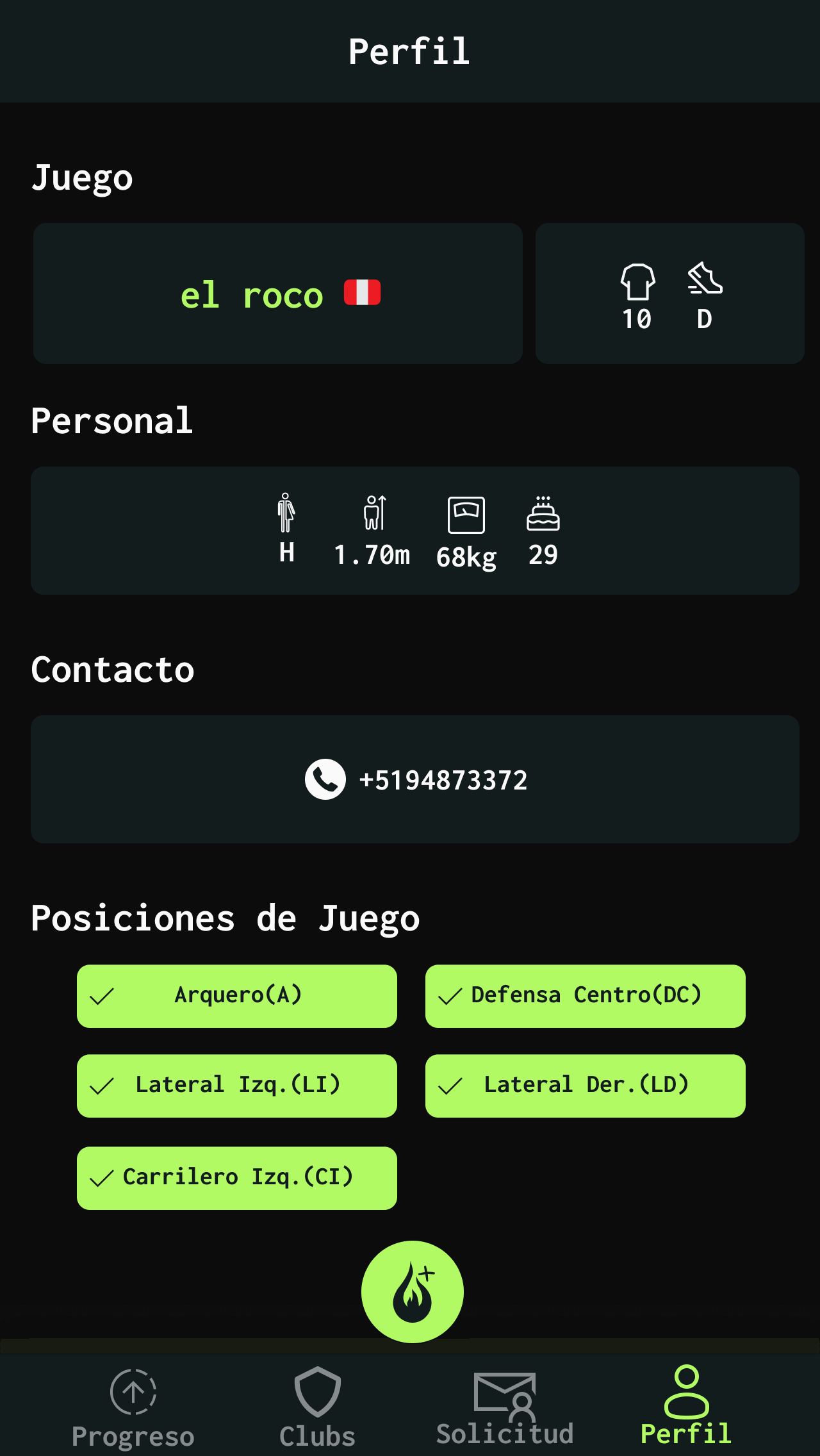Screen dimensions: 820x1456
Task: Toggle the Lateral Izq.(LI) position
Action: point(236,1087)
